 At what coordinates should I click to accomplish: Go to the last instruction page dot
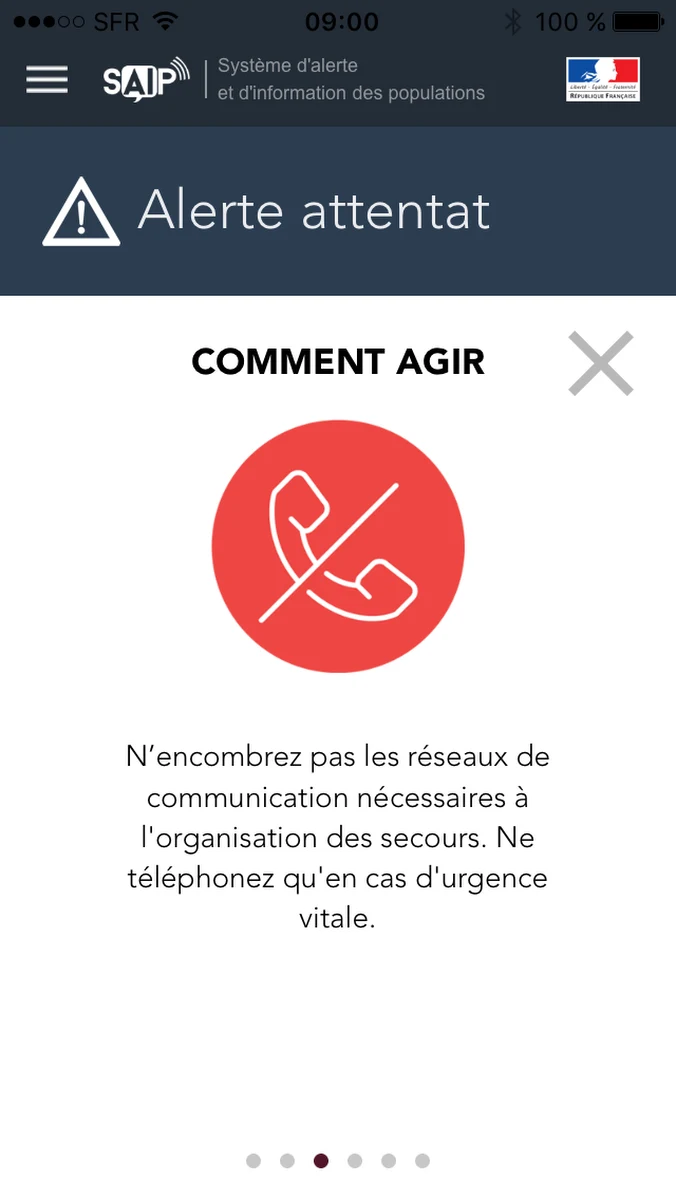click(x=422, y=1161)
